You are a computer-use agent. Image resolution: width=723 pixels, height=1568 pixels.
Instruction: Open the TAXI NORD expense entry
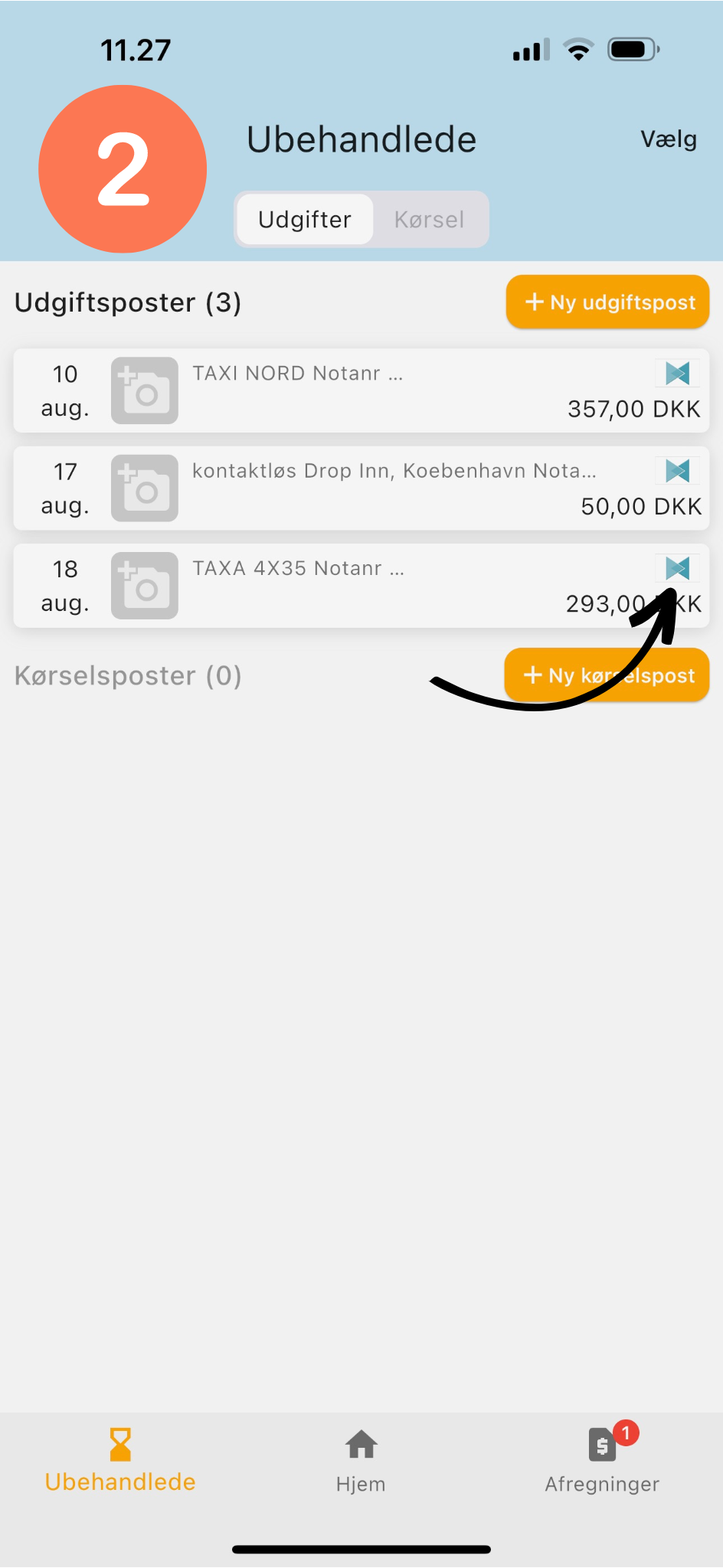coord(361,391)
